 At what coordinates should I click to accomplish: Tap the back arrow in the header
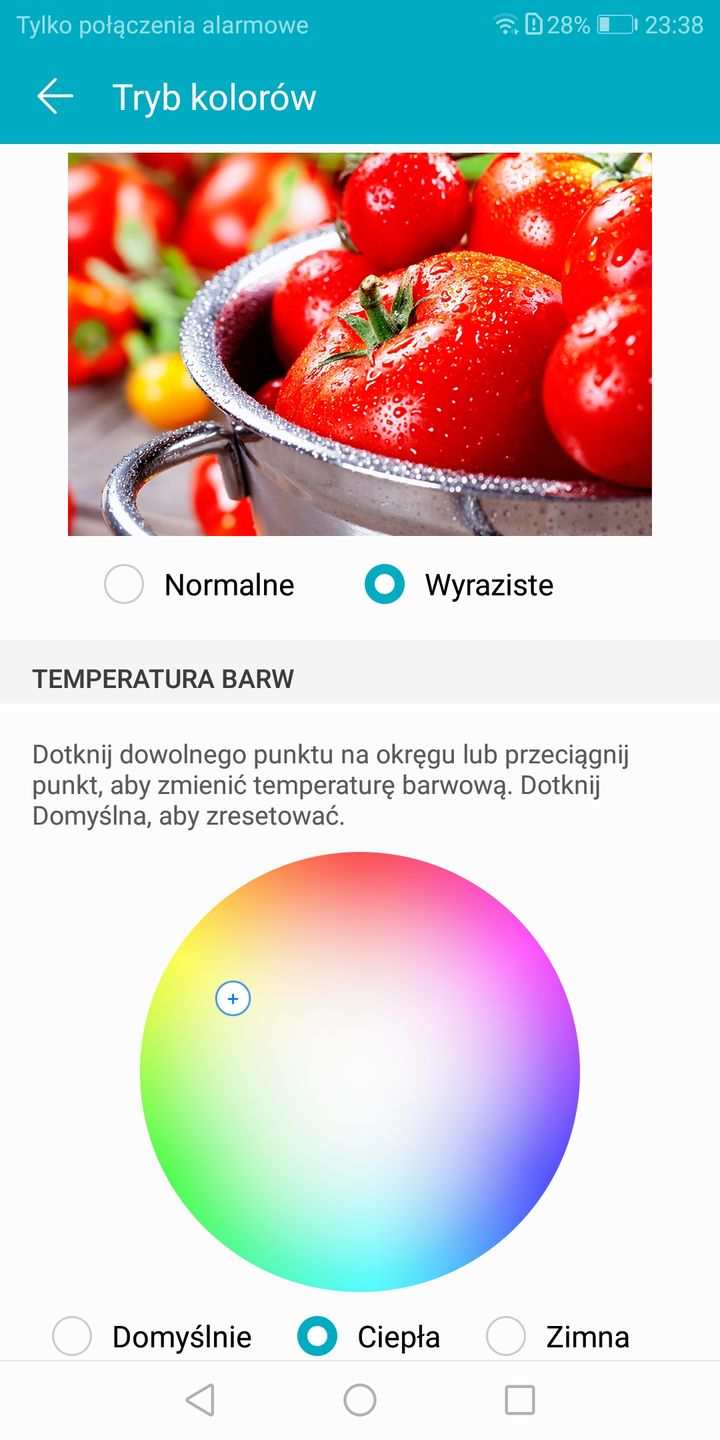pyautogui.click(x=54, y=97)
